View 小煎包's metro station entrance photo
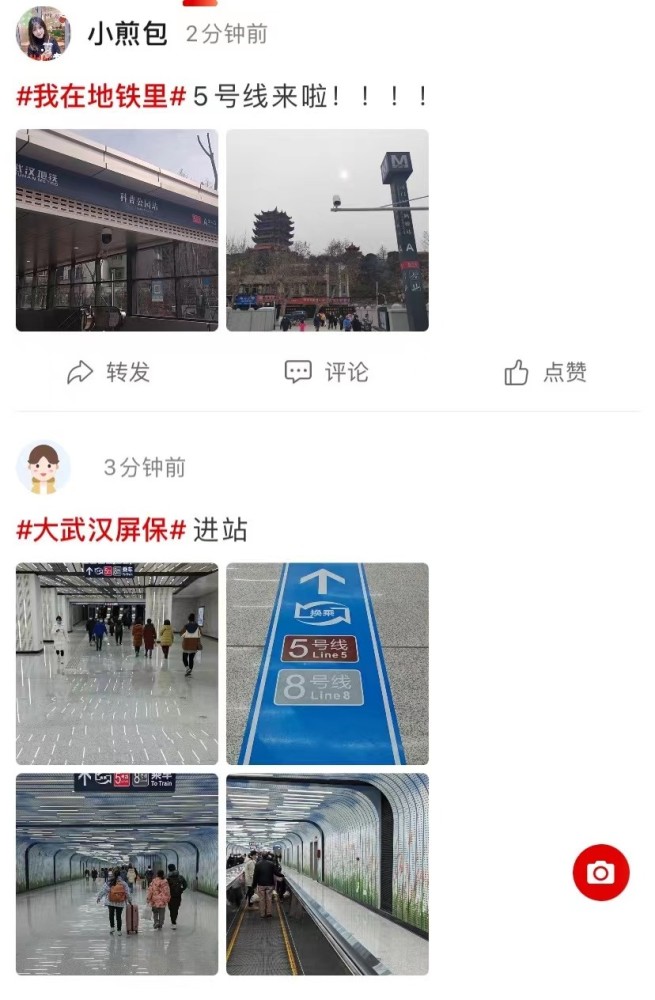Screen dimensions: 655x1000 (x=117, y=230)
